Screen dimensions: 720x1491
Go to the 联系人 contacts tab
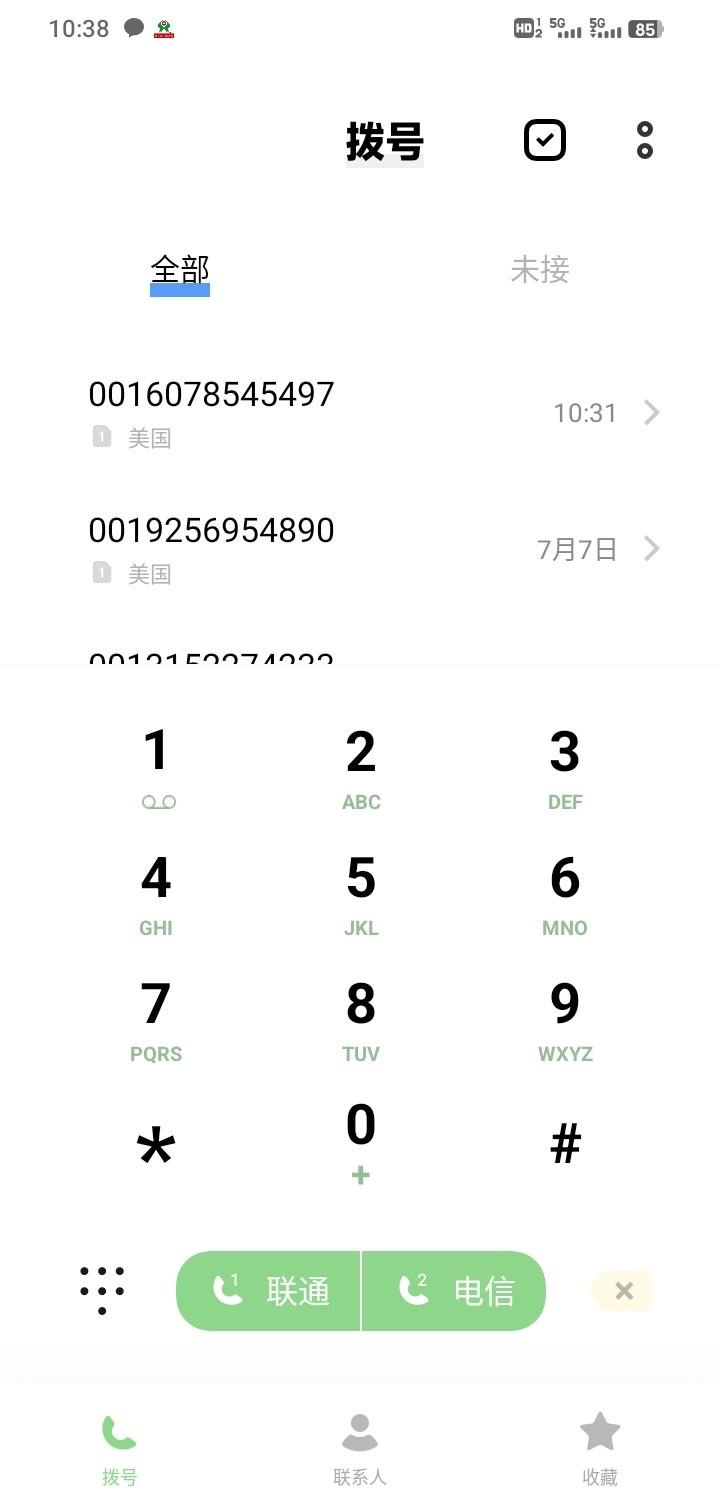(360, 1446)
